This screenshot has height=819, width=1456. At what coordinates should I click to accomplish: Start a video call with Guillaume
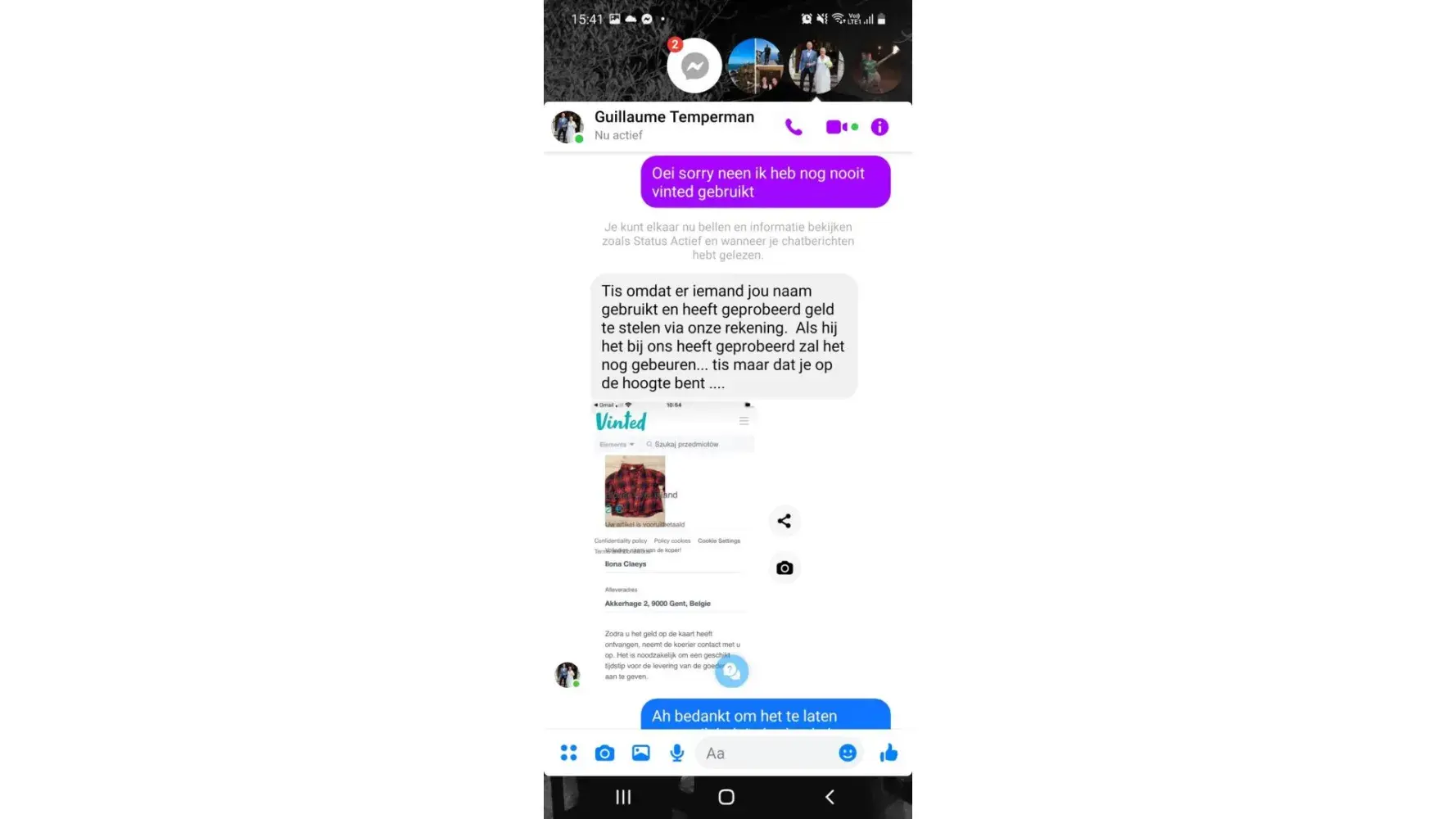click(x=836, y=127)
